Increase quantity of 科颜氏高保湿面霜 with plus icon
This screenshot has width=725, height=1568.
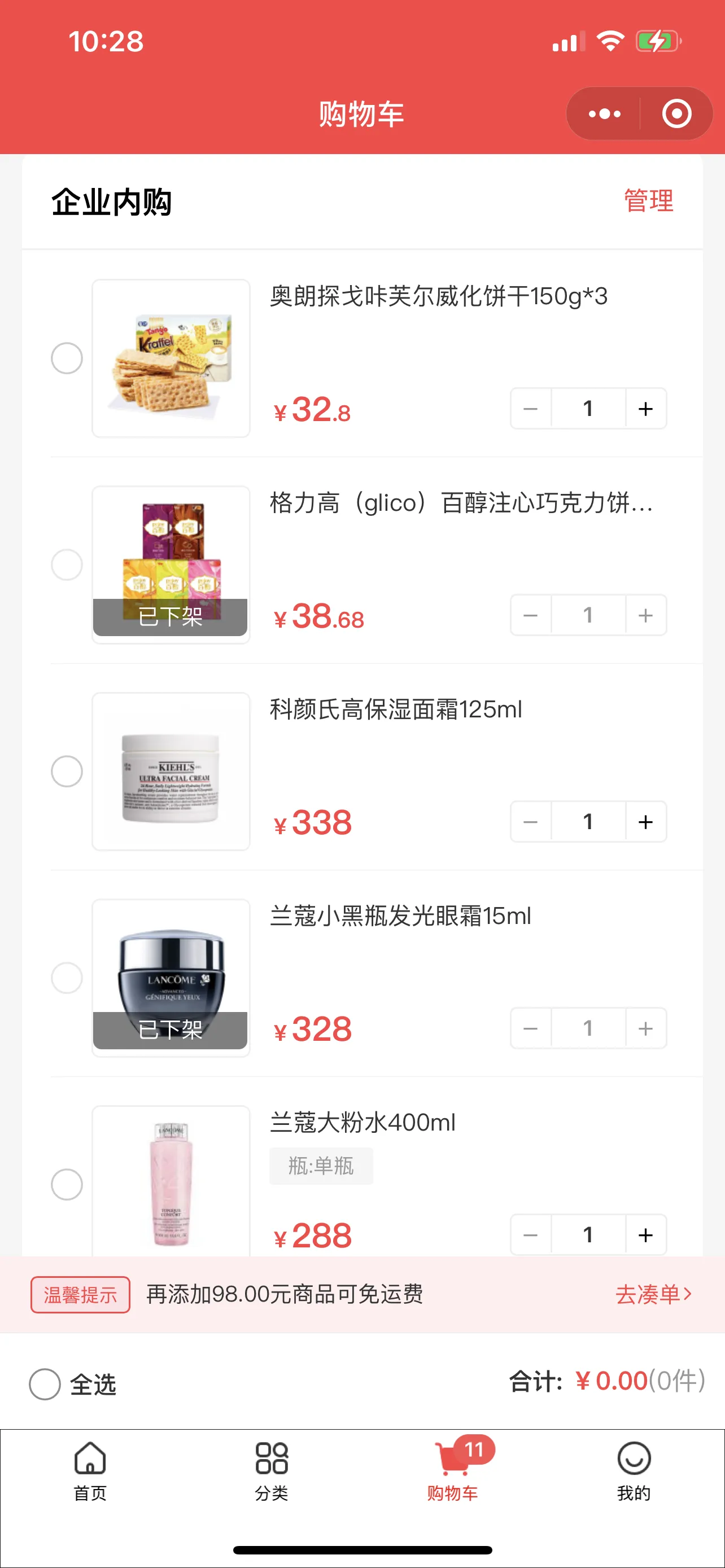(645, 821)
